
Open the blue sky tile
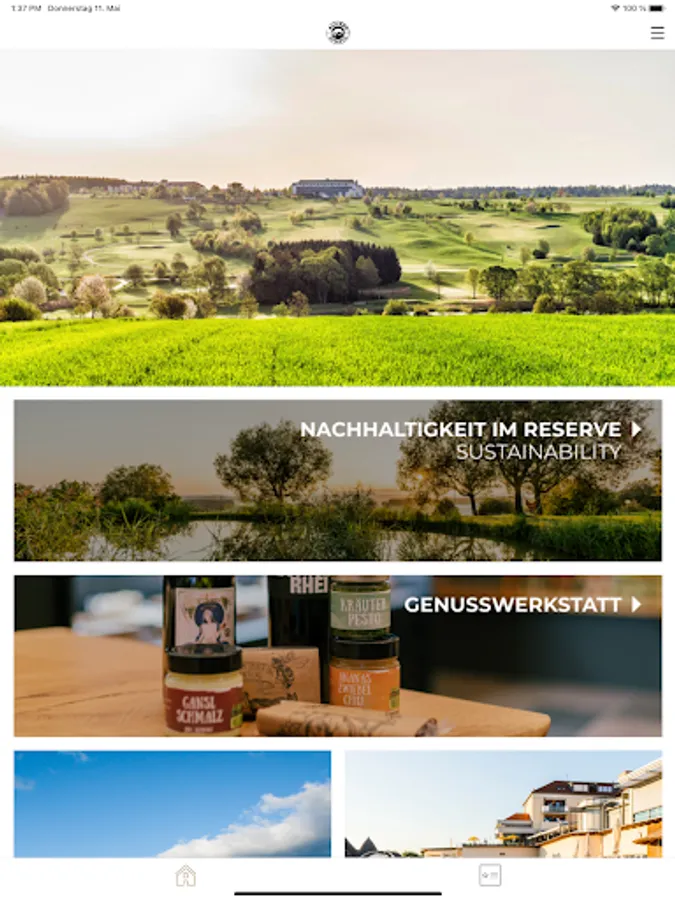pyautogui.click(x=172, y=804)
